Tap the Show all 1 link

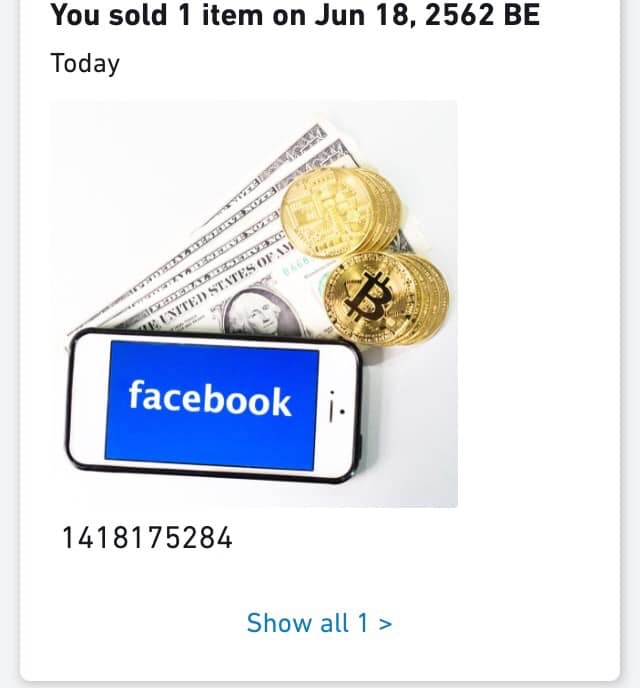pos(319,623)
